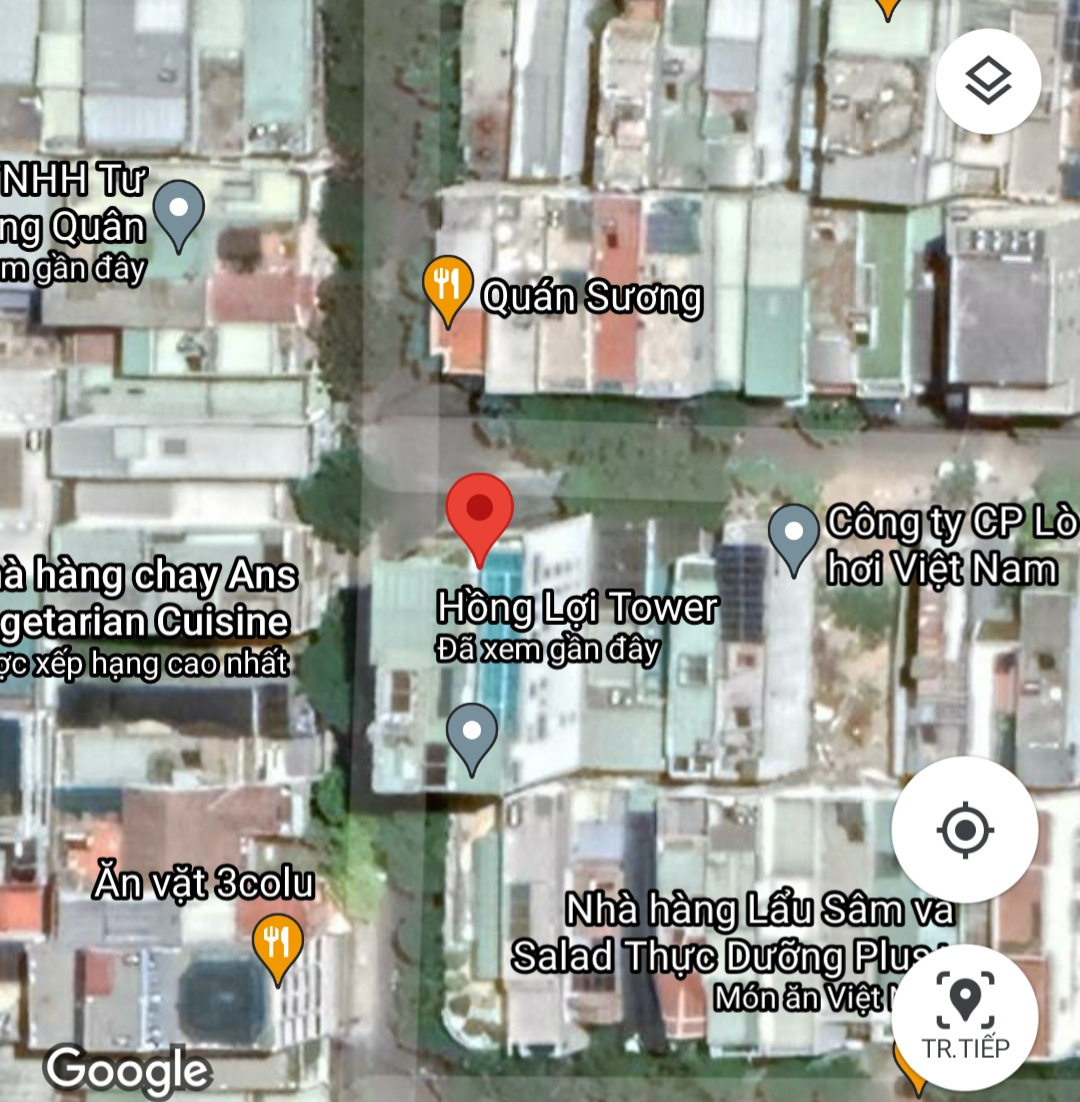This screenshot has width=1080, height=1102.
Task: Tap the TNHH Tư vấn Quân place marker
Action: click(180, 211)
